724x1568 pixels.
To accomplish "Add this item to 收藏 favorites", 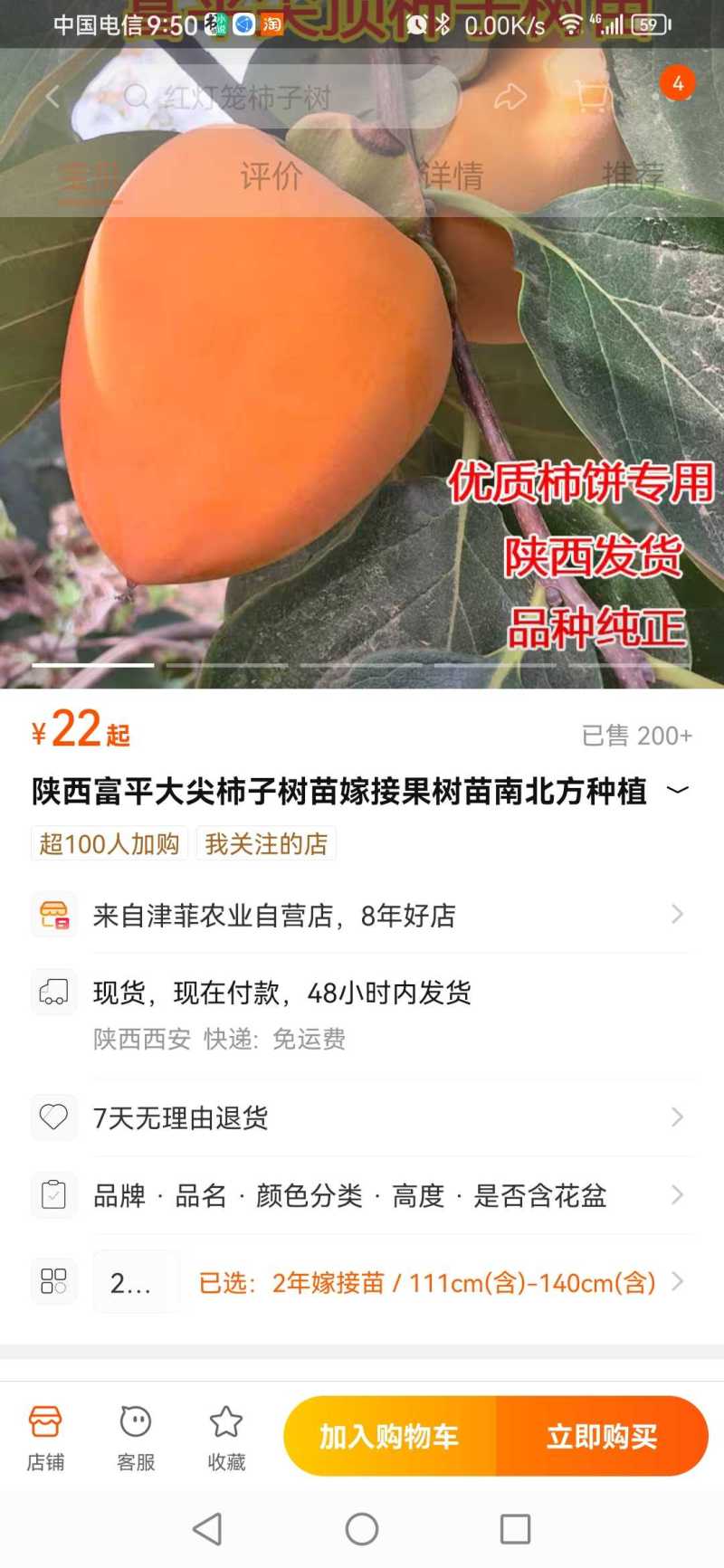I will tap(226, 1437).
